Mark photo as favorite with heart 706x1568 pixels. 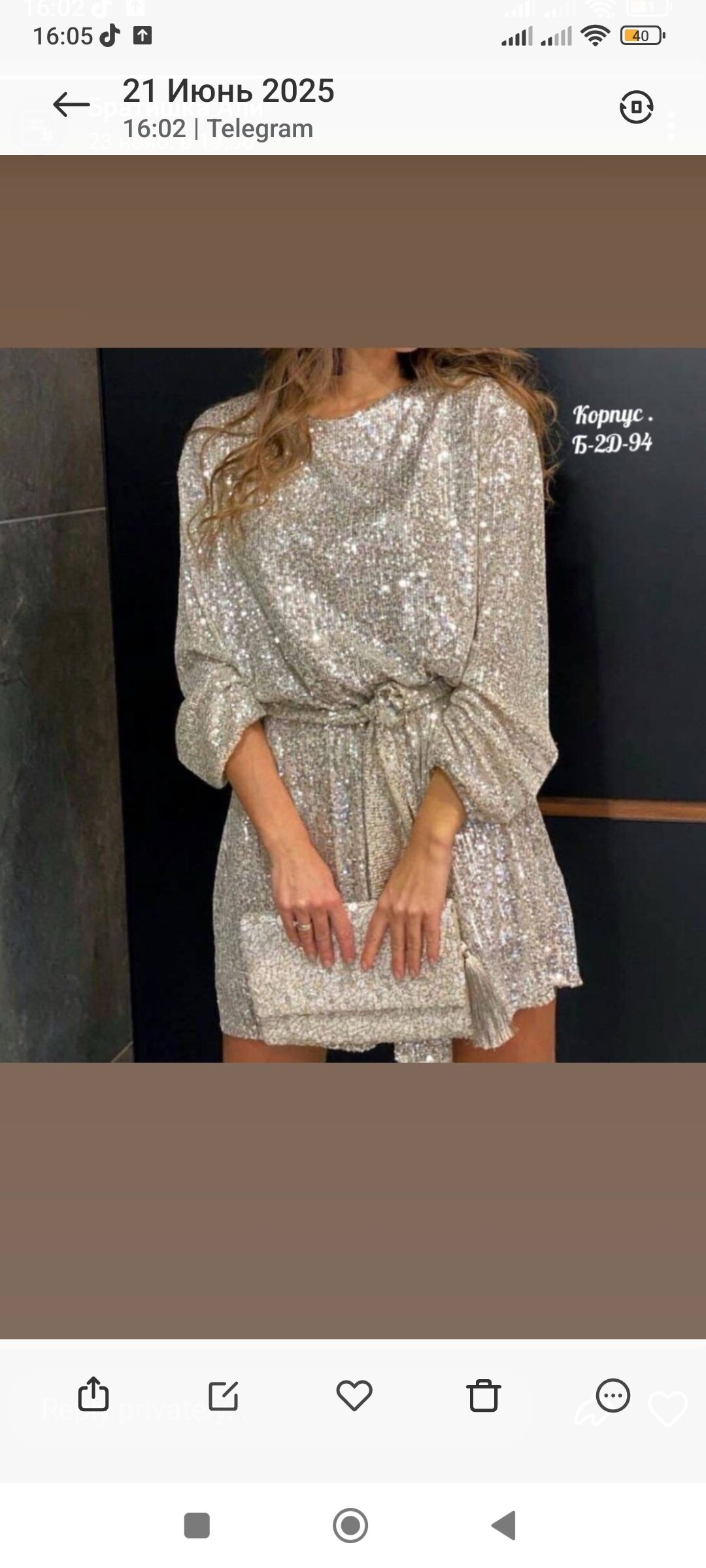coord(354,1395)
